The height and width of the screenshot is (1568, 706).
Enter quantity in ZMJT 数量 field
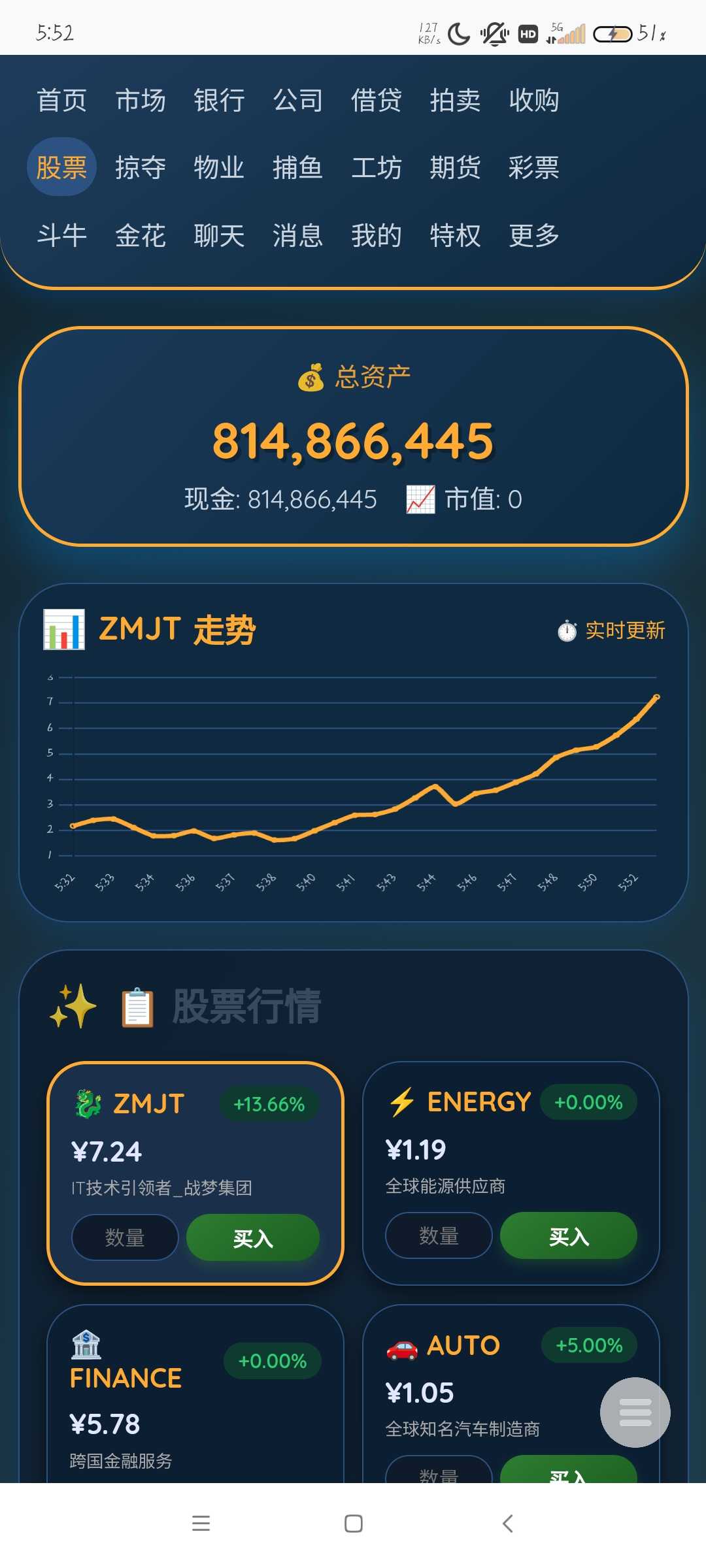click(x=125, y=1237)
